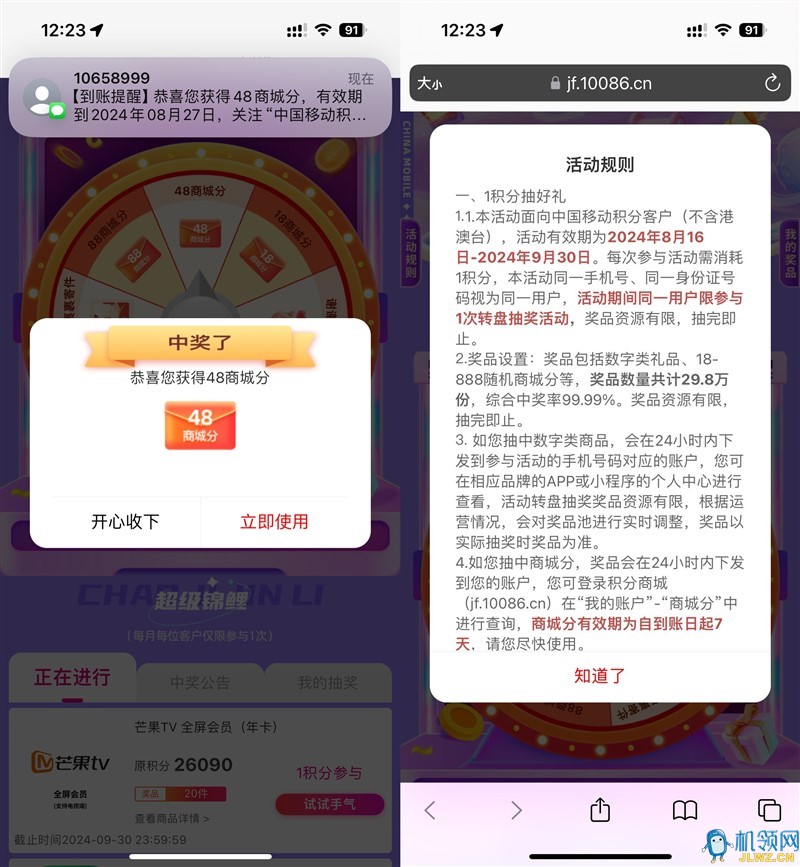This screenshot has width=800, height=867.
Task: Tap the jf.10086.cn address bar
Action: tap(600, 83)
